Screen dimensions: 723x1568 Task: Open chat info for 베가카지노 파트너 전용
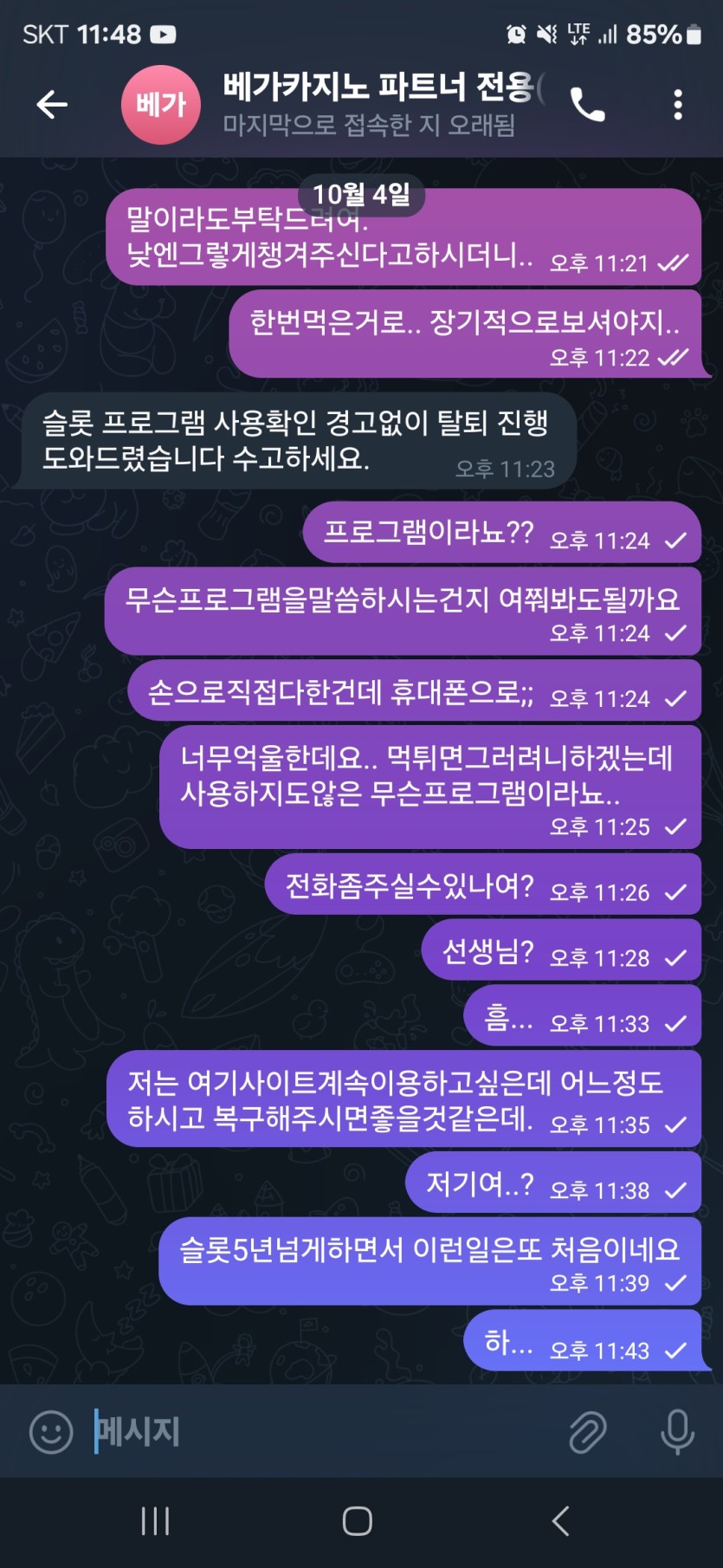(x=379, y=104)
